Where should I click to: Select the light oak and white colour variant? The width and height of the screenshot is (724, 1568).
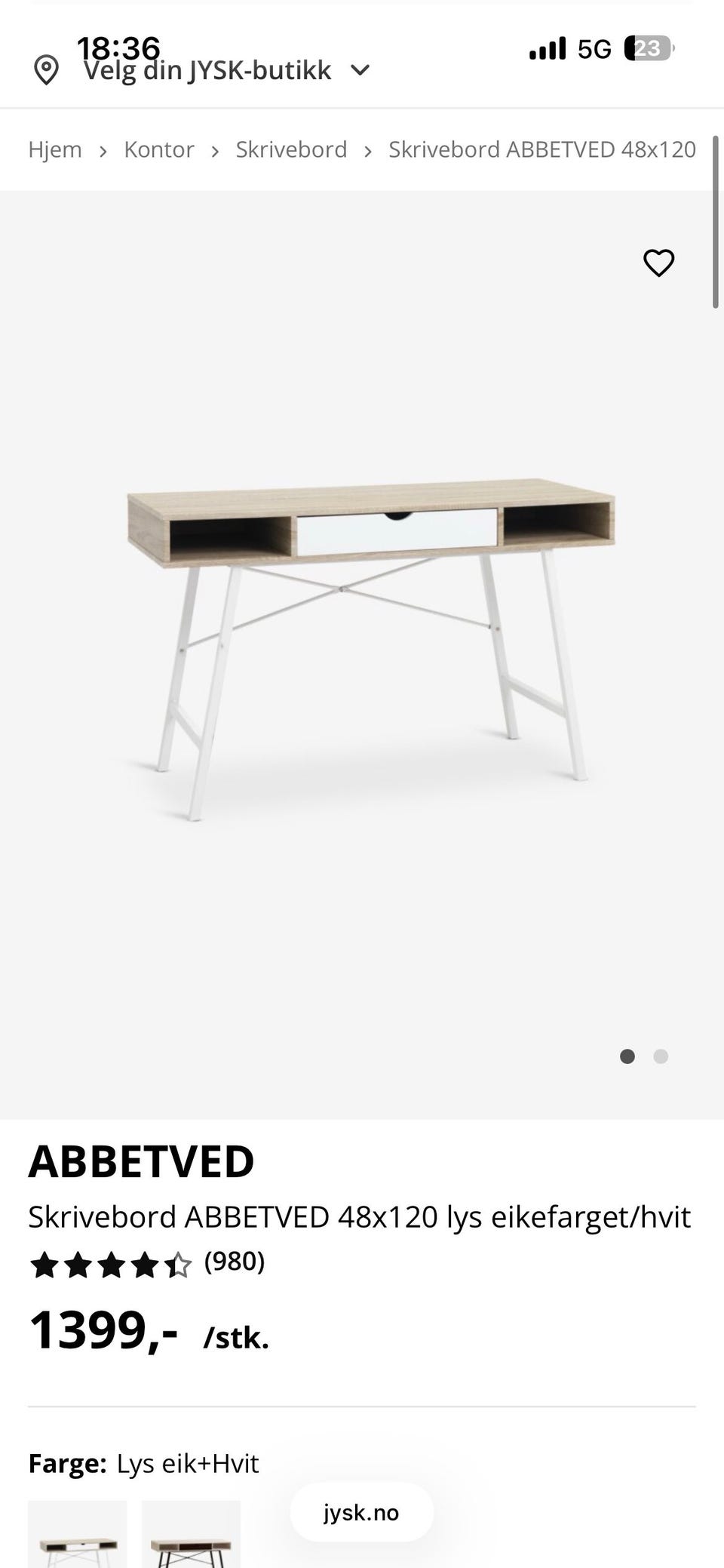coord(78,1534)
